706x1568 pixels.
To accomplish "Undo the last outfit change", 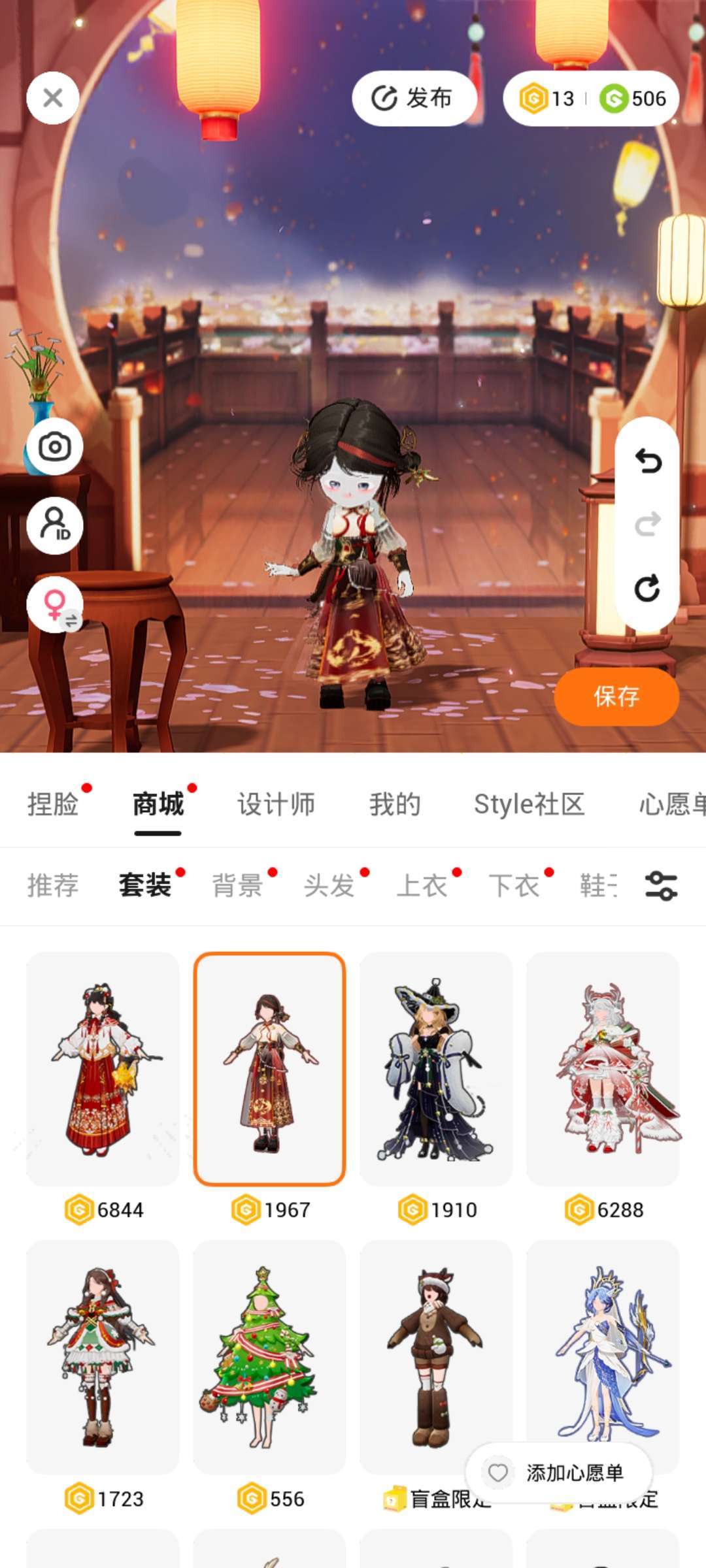I will (x=648, y=461).
